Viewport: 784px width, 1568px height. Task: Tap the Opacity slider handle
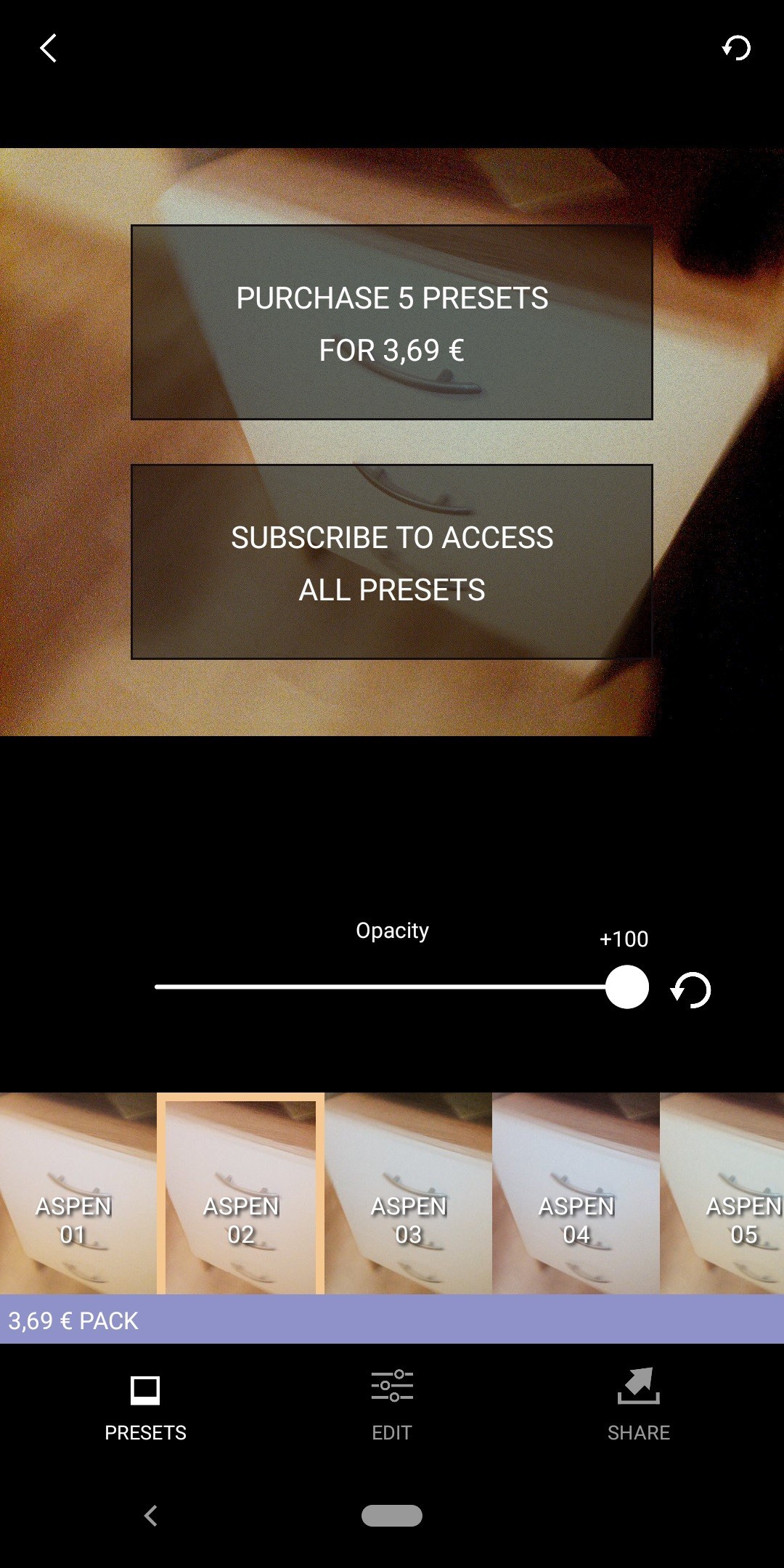[626, 987]
